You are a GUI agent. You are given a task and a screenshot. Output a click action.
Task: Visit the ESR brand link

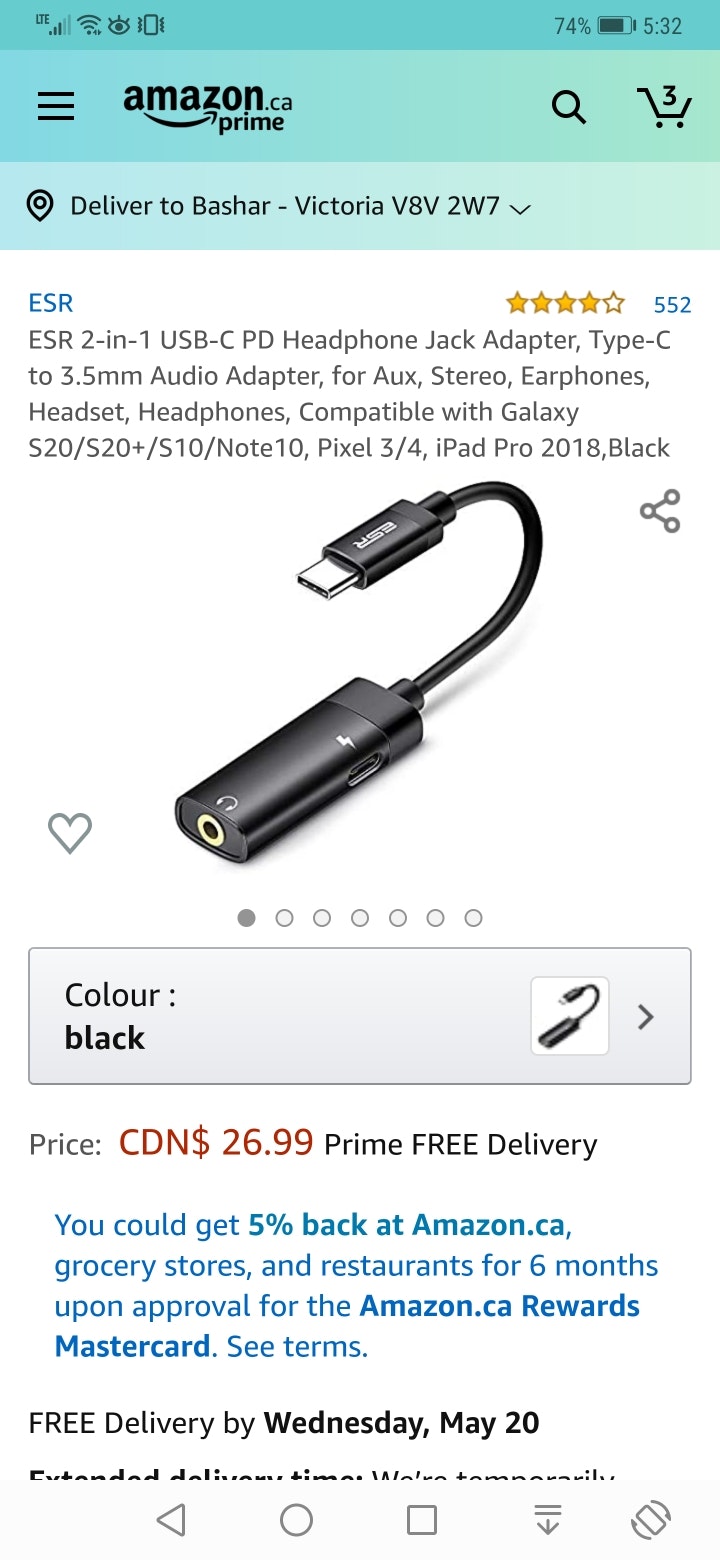click(51, 303)
